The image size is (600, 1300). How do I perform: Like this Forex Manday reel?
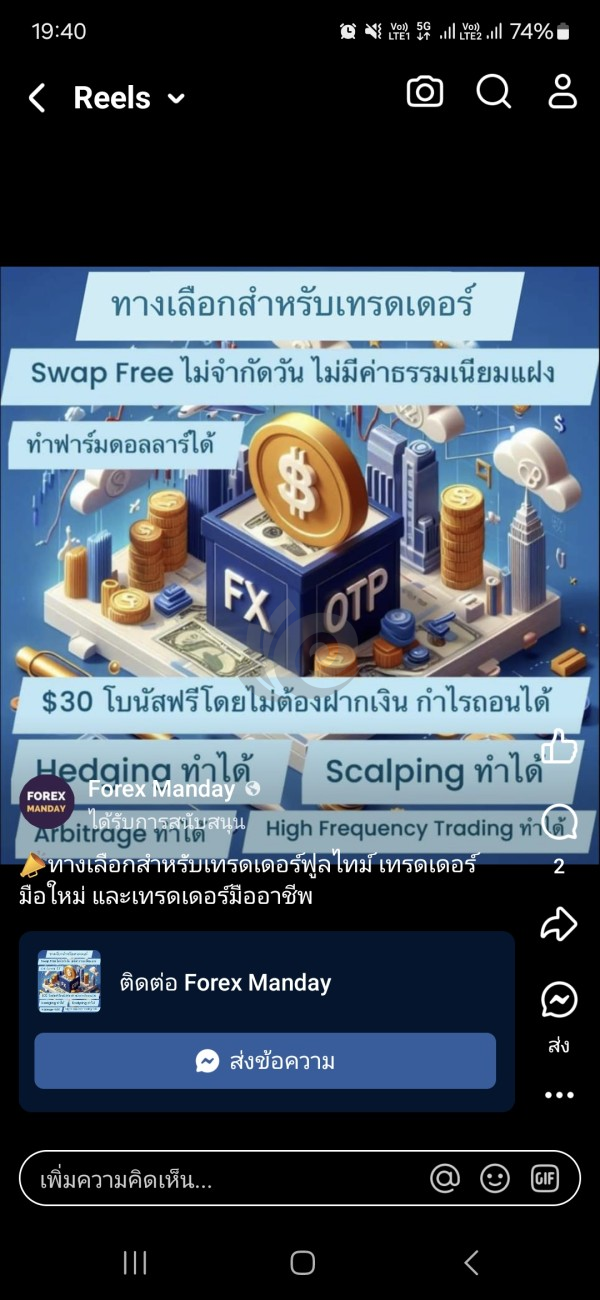click(x=558, y=747)
